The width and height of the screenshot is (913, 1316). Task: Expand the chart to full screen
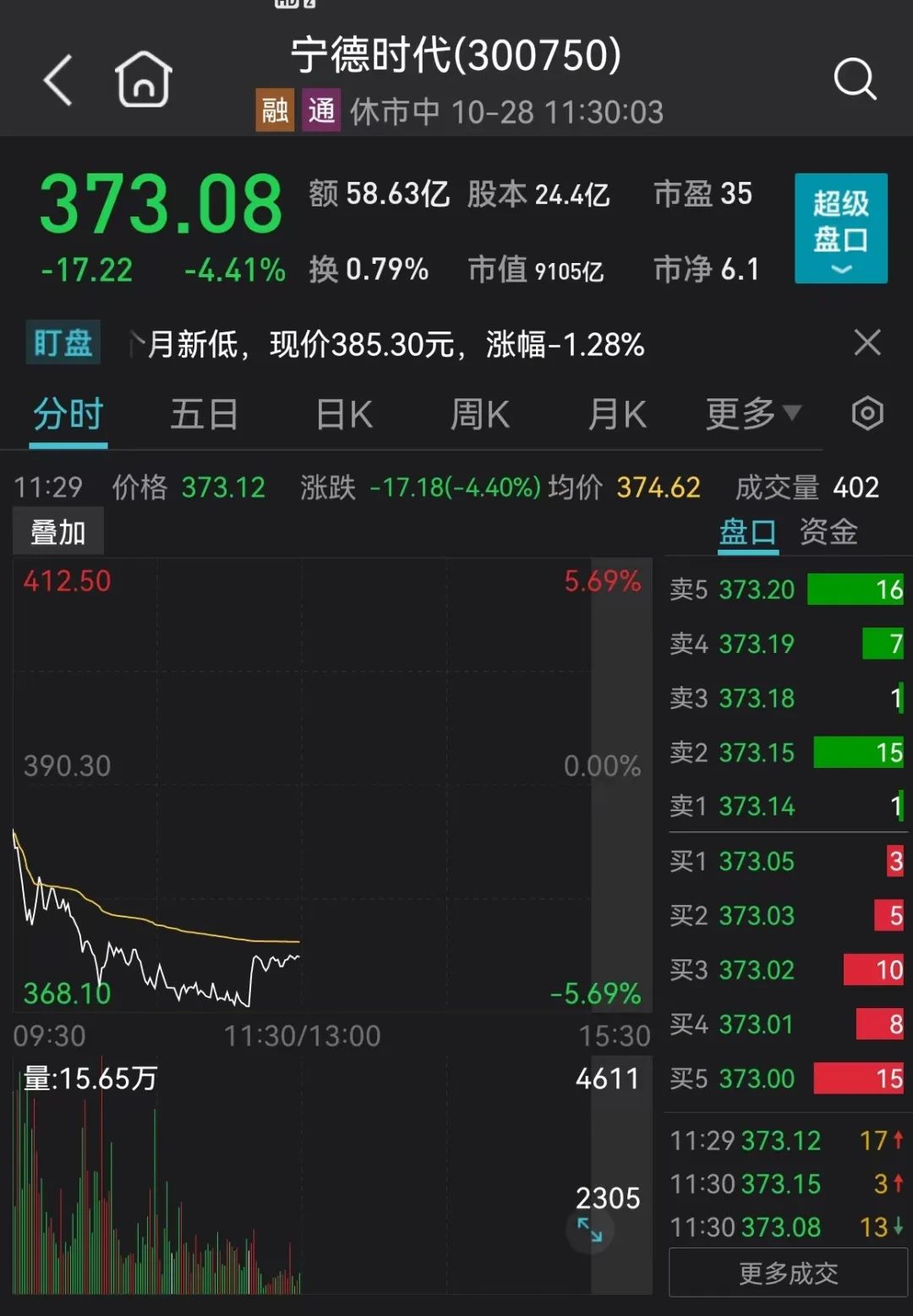click(590, 1230)
